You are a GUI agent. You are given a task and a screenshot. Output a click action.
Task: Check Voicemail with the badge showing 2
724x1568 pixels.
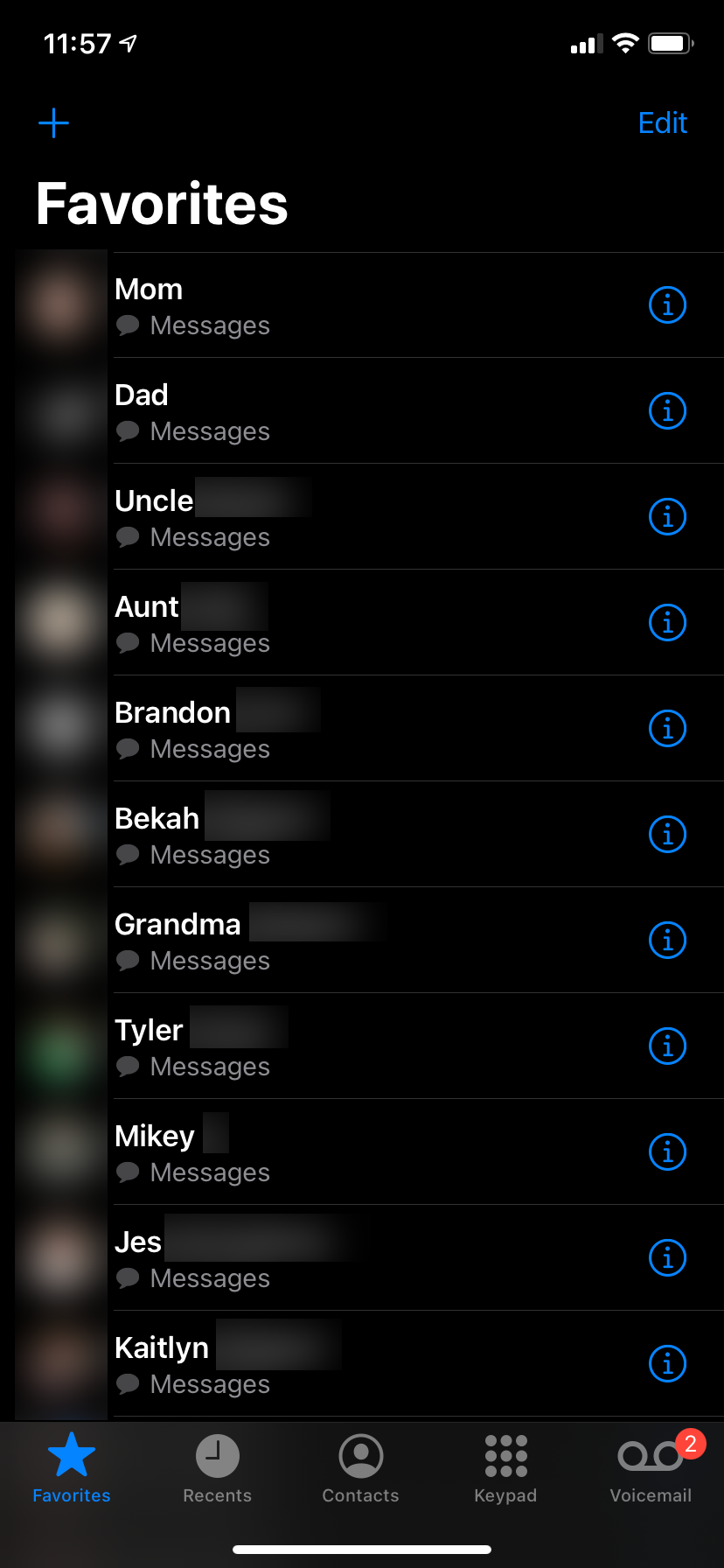(x=651, y=1456)
